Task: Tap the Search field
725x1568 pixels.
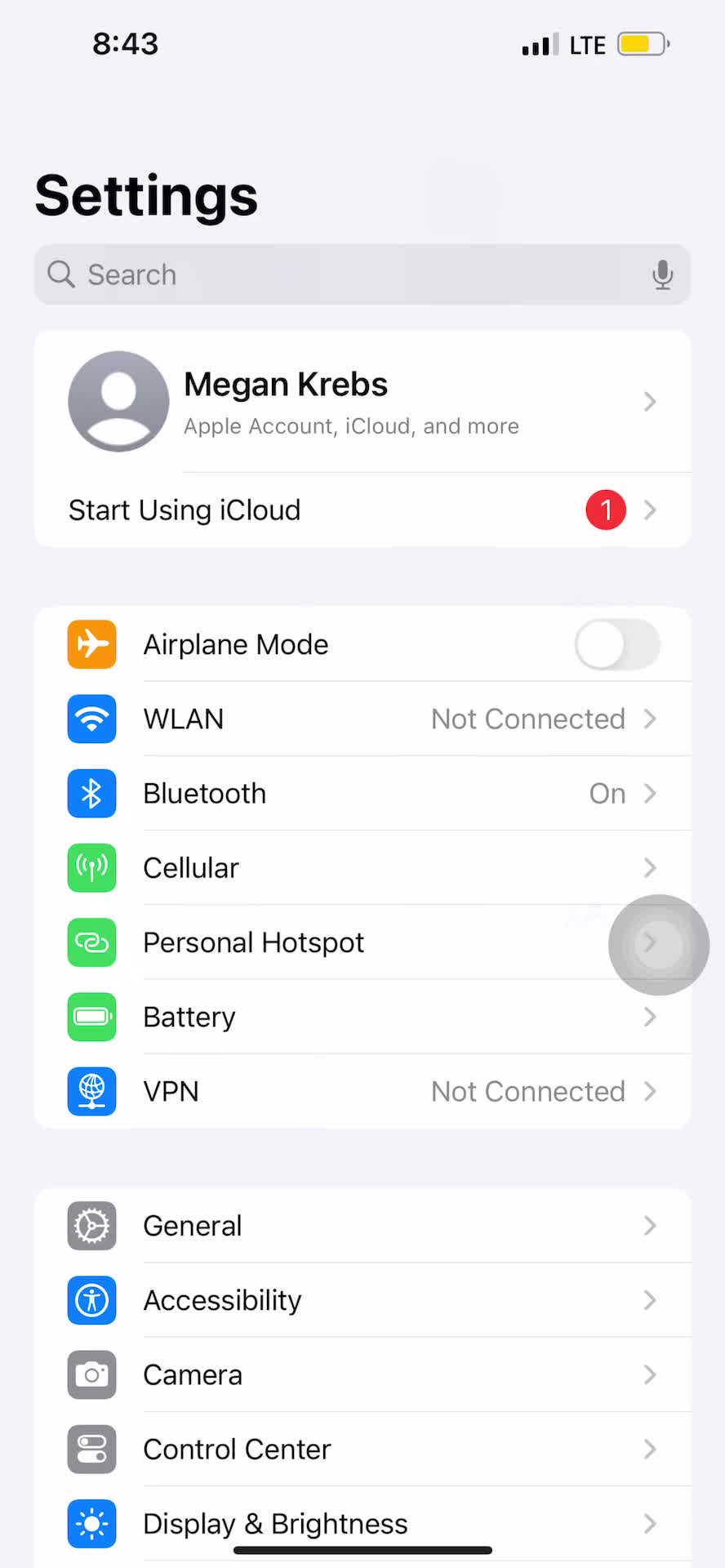Action: tap(343, 274)
